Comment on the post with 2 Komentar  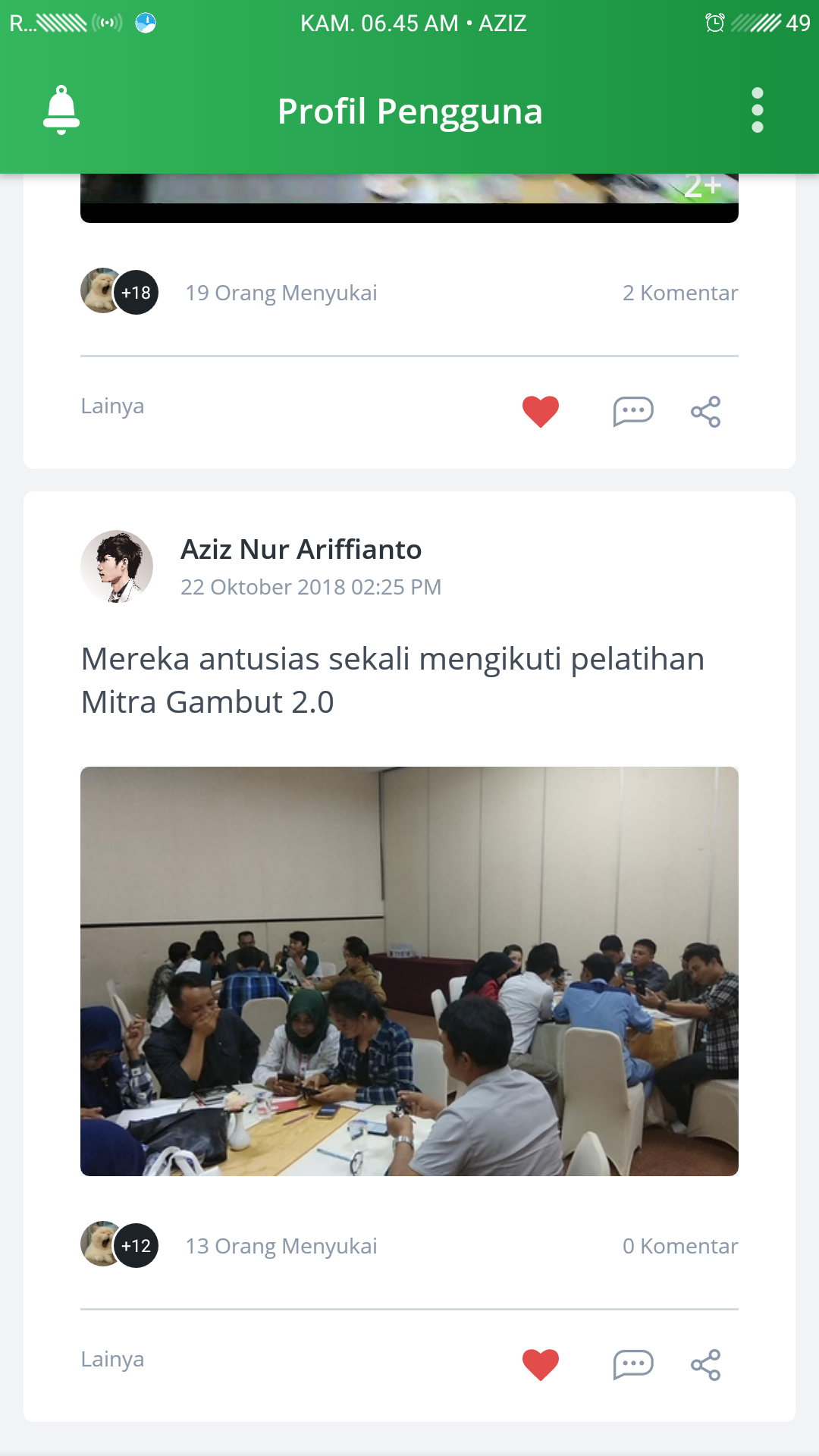(632, 412)
